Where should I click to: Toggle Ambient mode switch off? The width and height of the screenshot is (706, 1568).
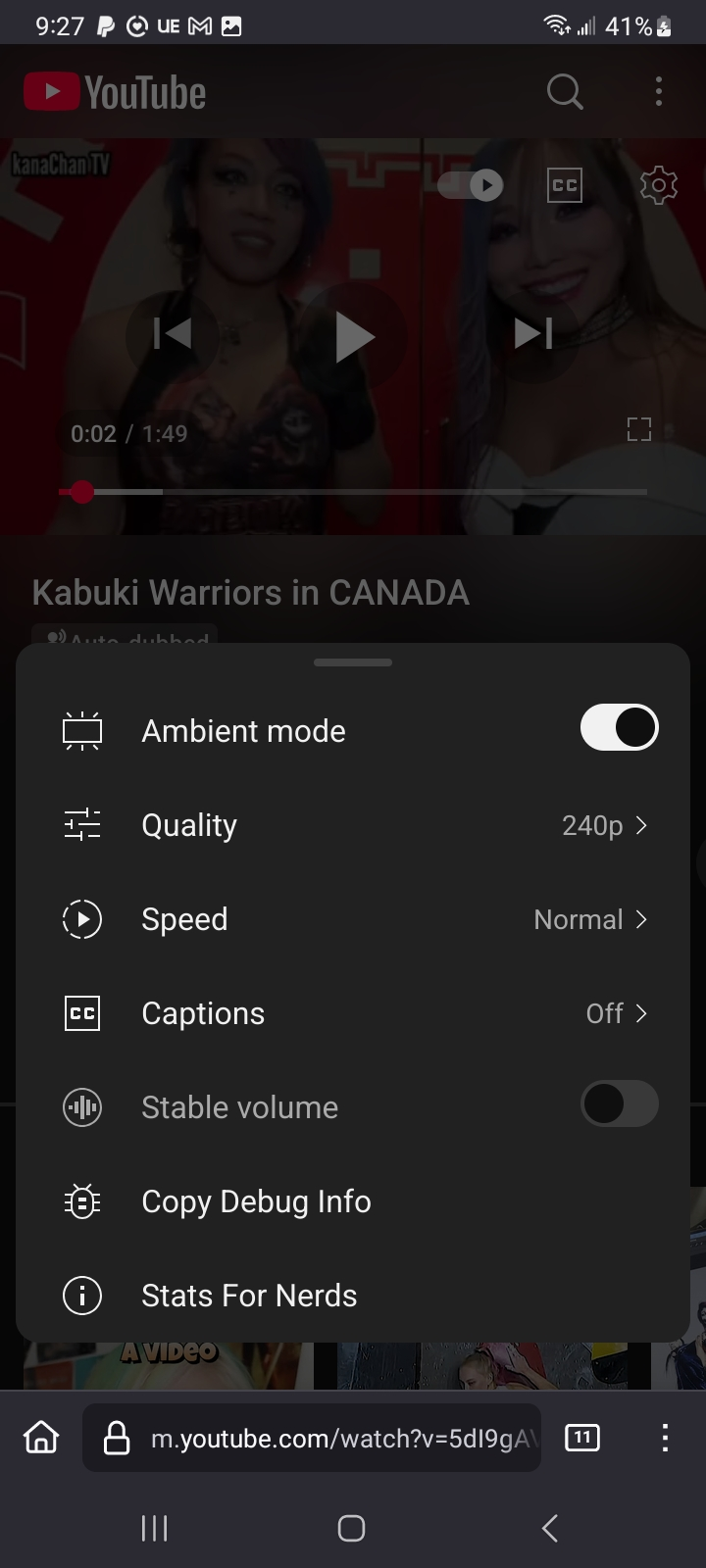coord(619,728)
